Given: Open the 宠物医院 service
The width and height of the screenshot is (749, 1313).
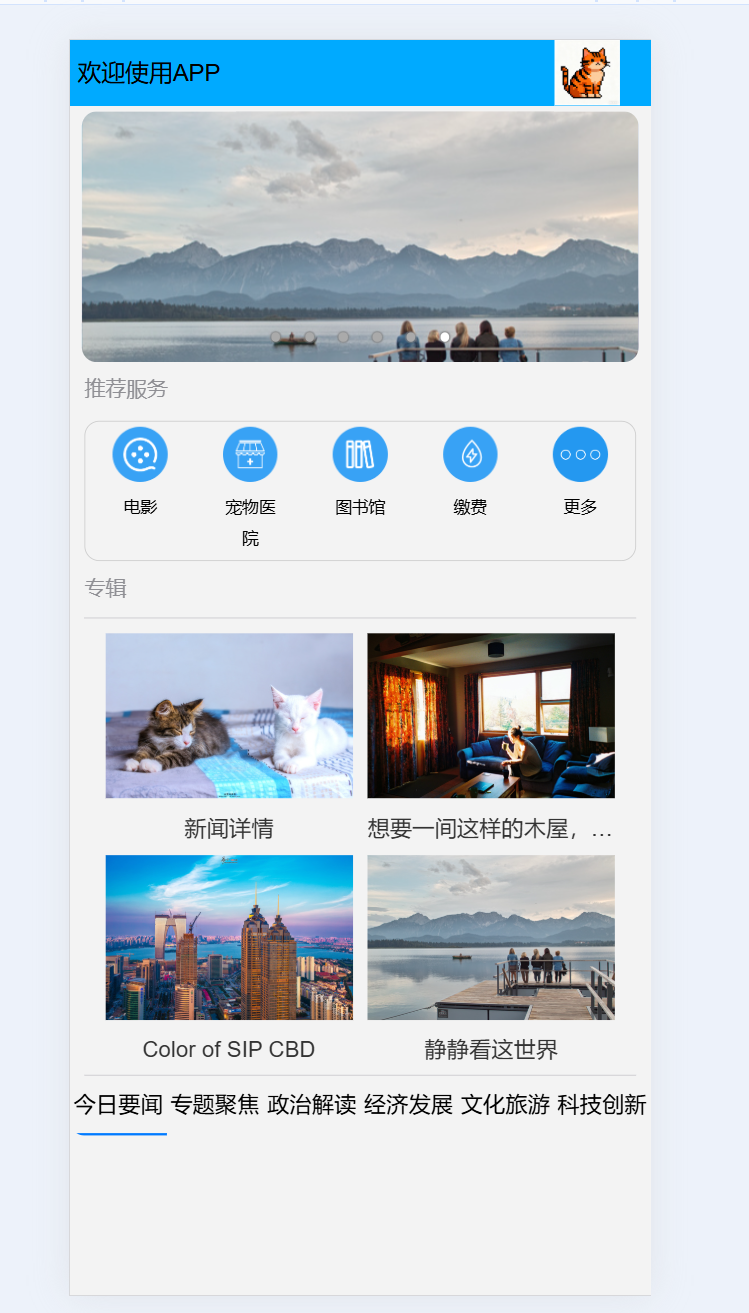Looking at the screenshot, I should [x=250, y=454].
